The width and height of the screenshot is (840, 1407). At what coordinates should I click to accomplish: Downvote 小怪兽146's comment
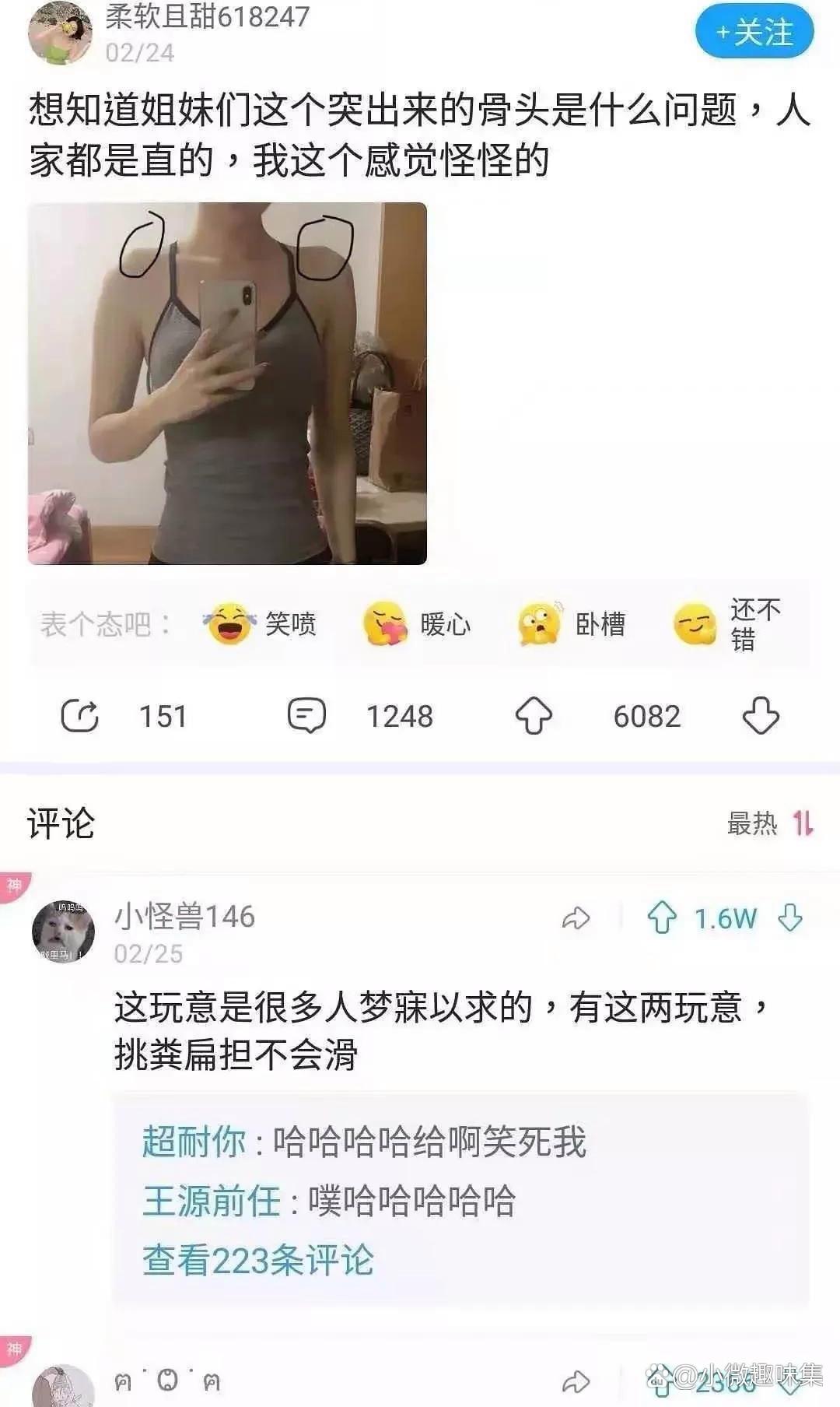click(790, 918)
